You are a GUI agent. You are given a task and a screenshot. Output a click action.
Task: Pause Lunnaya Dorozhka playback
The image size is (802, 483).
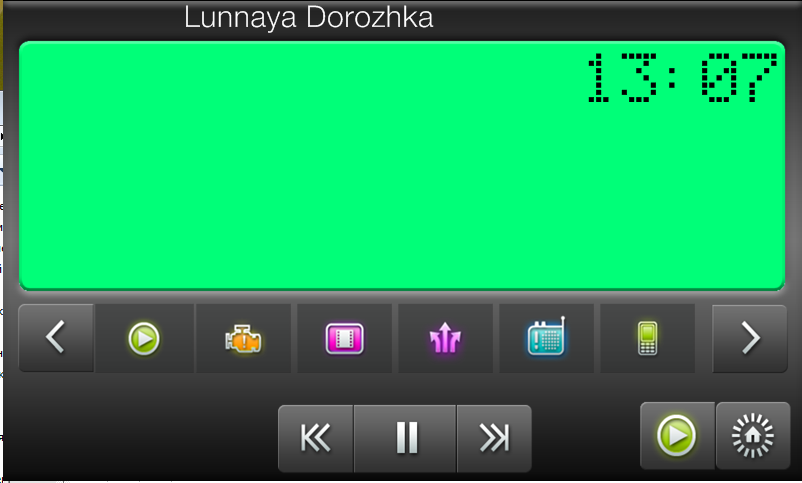click(405, 438)
